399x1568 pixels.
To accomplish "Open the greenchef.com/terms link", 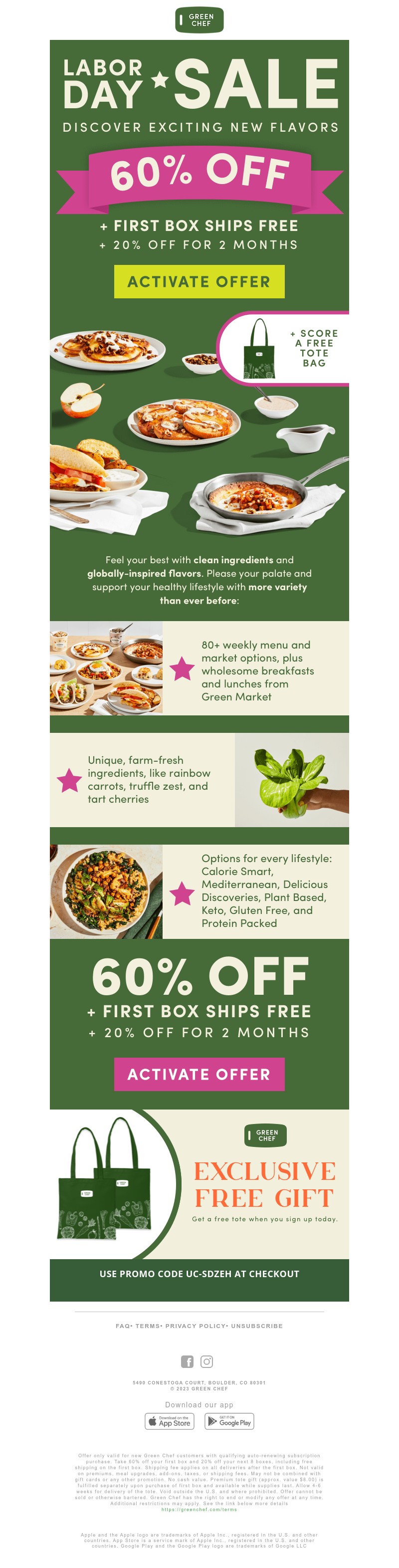I will pyautogui.click(x=199, y=1510).
